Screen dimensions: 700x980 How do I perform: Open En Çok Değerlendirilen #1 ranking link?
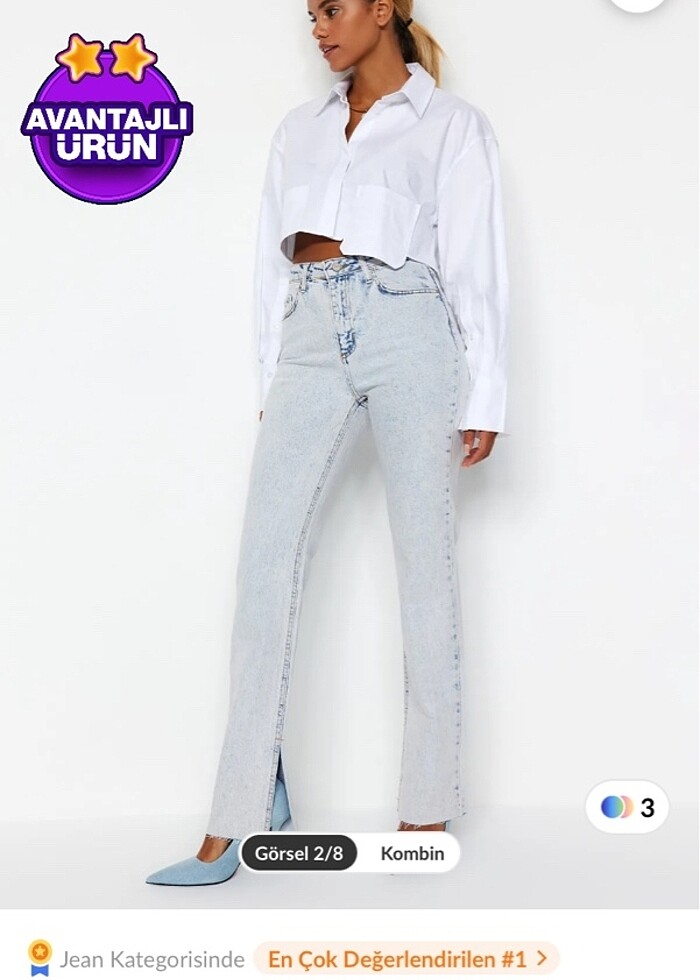pos(406,959)
